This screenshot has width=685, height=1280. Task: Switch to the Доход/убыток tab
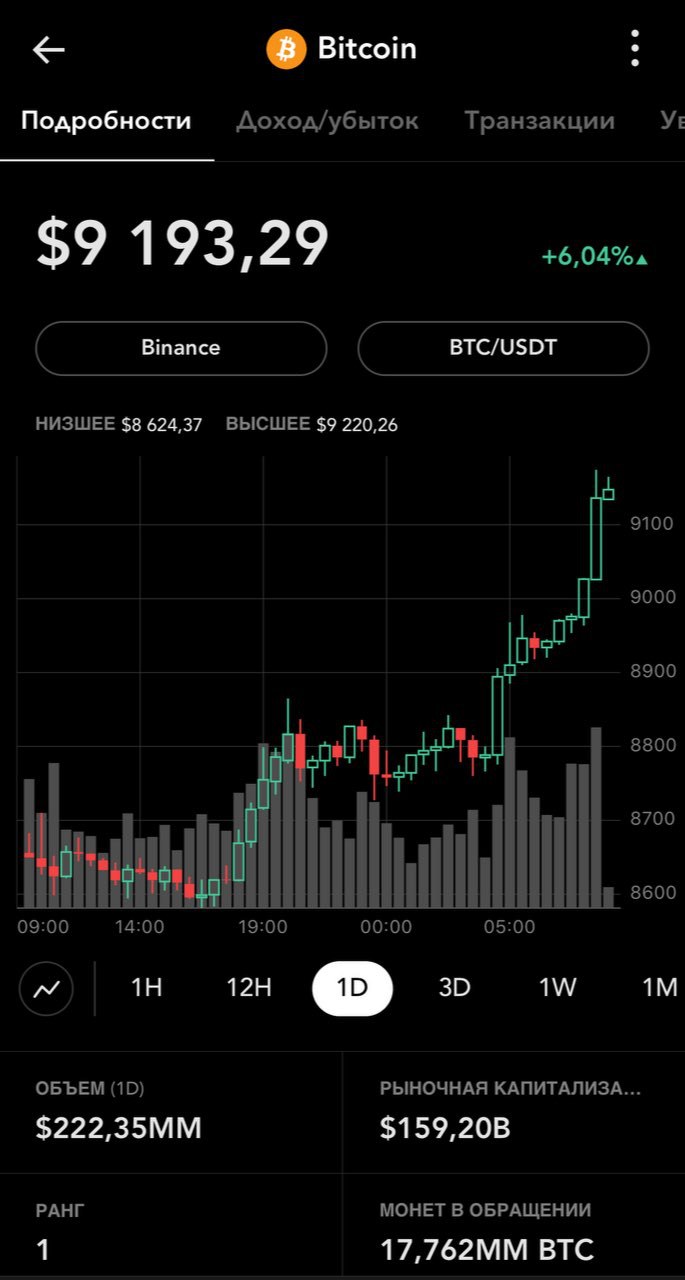click(x=327, y=121)
